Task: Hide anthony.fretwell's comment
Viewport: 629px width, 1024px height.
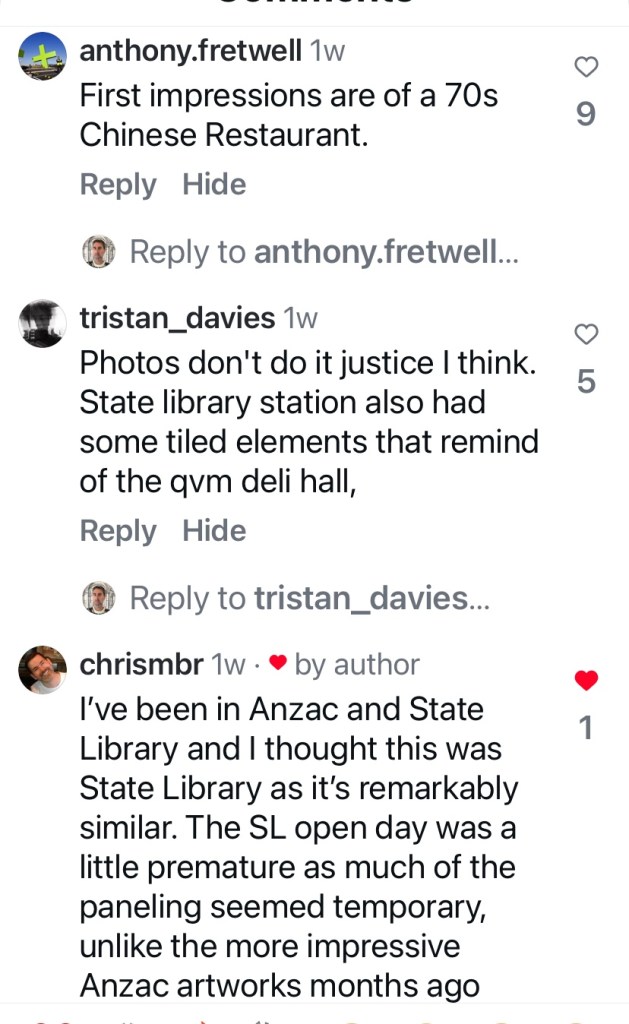Action: coord(214,185)
